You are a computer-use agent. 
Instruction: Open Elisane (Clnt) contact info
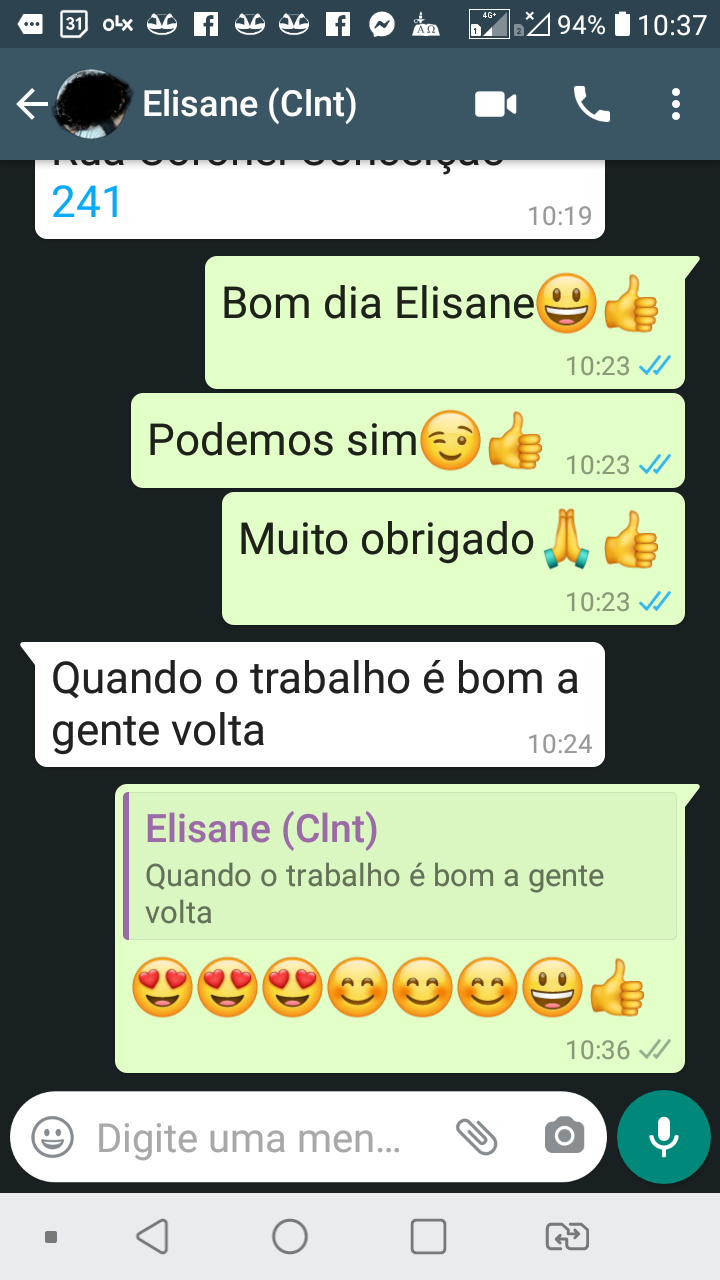(x=250, y=104)
